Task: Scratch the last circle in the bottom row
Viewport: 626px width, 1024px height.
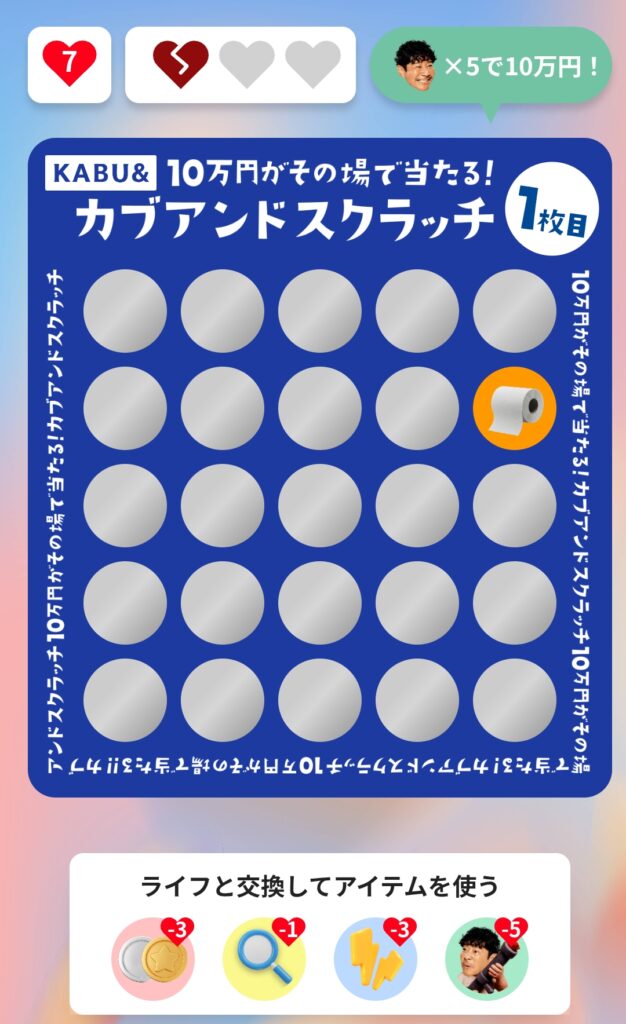Action: [514, 700]
